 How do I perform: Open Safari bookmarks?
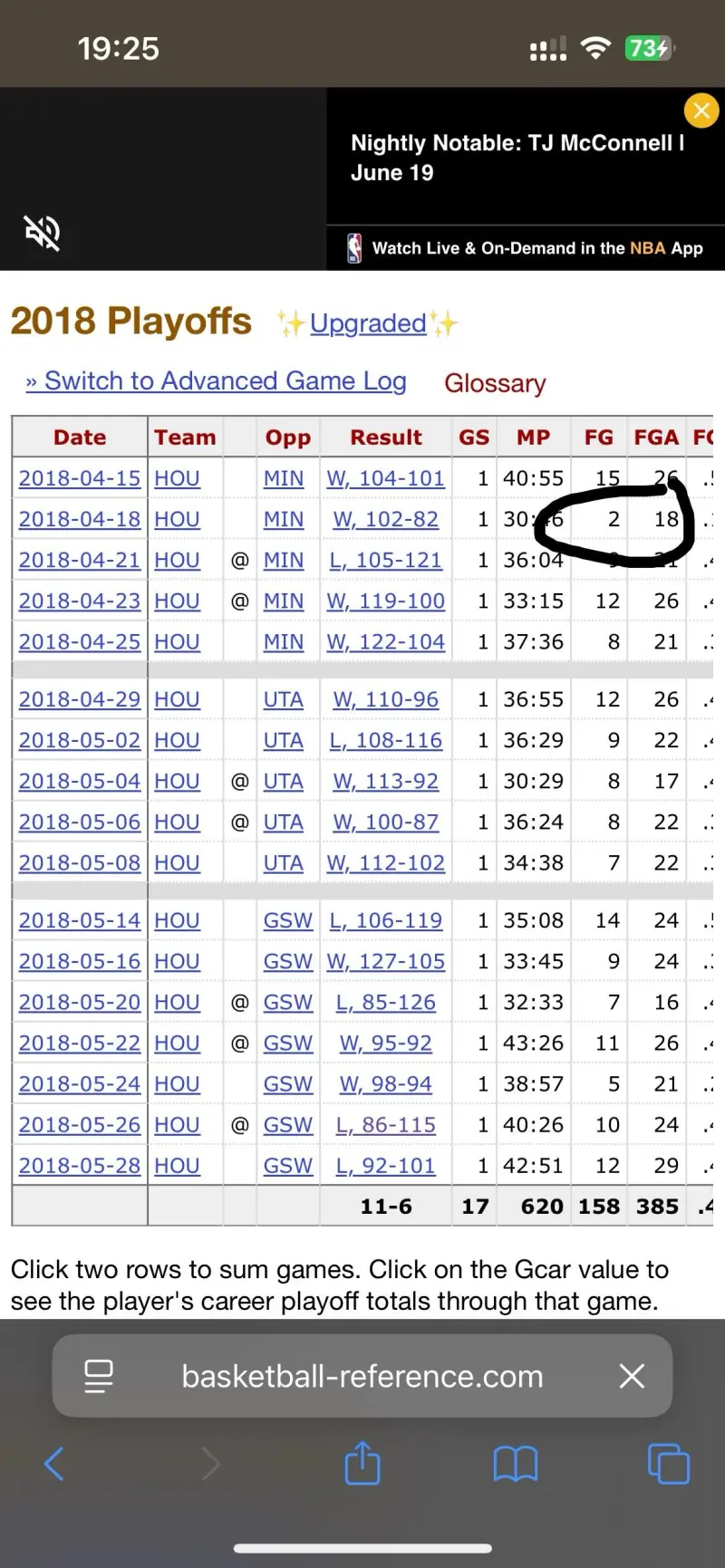click(x=516, y=1463)
